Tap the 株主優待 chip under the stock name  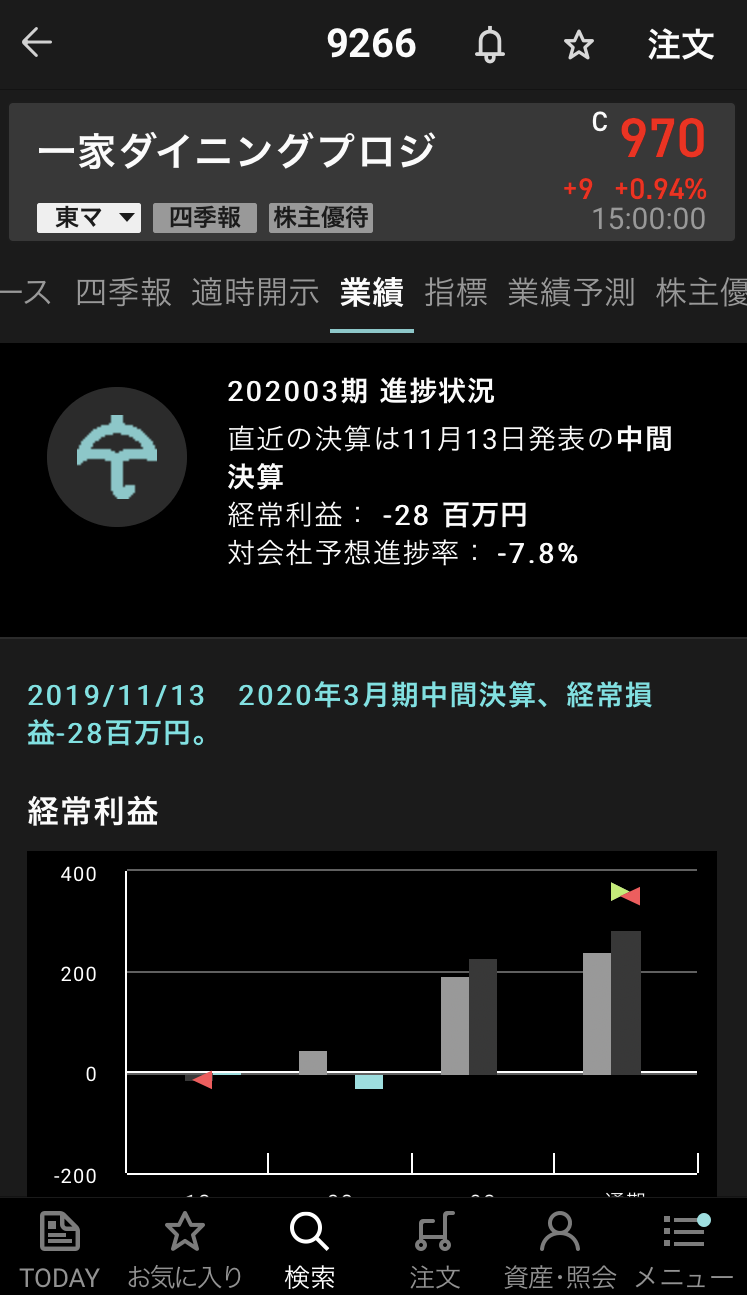[321, 218]
